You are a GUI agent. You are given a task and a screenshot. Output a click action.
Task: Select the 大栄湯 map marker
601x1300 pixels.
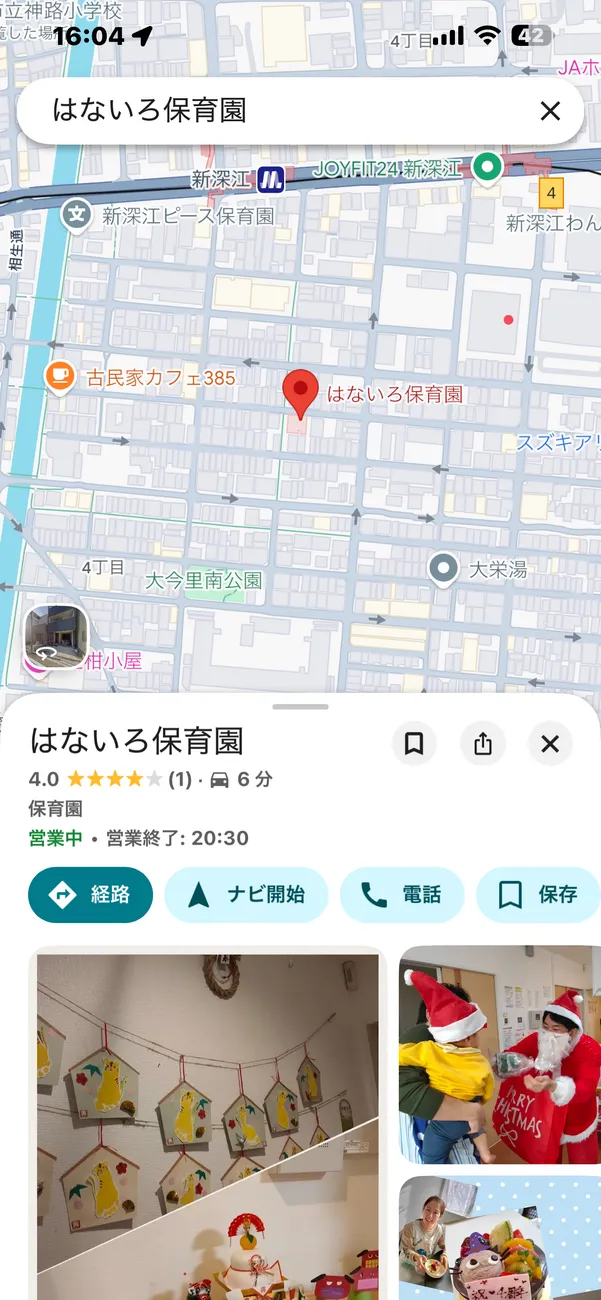point(443,569)
